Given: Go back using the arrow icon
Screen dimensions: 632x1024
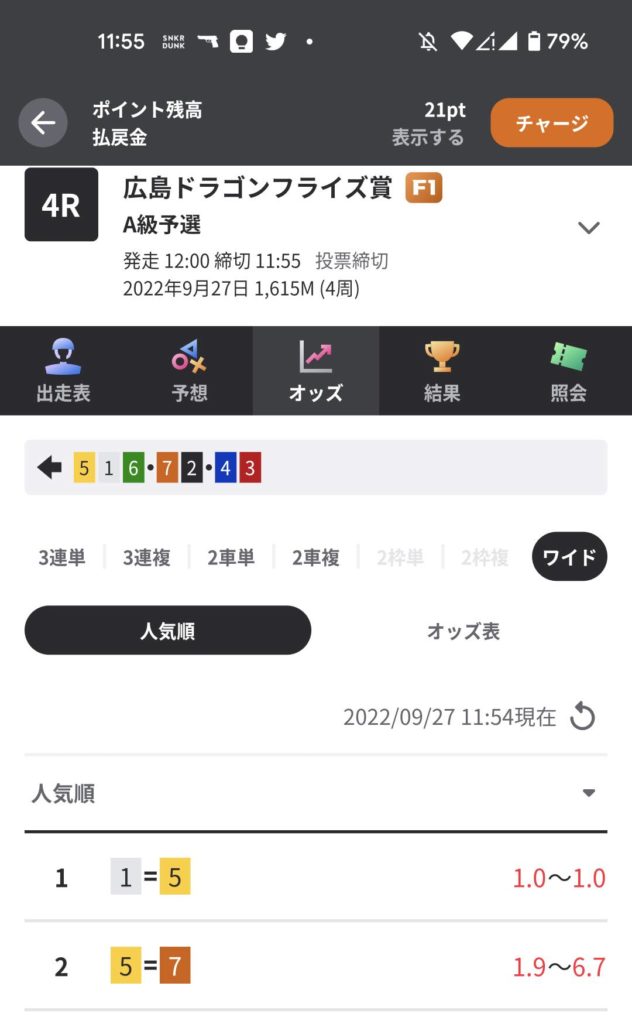Looking at the screenshot, I should (x=43, y=123).
